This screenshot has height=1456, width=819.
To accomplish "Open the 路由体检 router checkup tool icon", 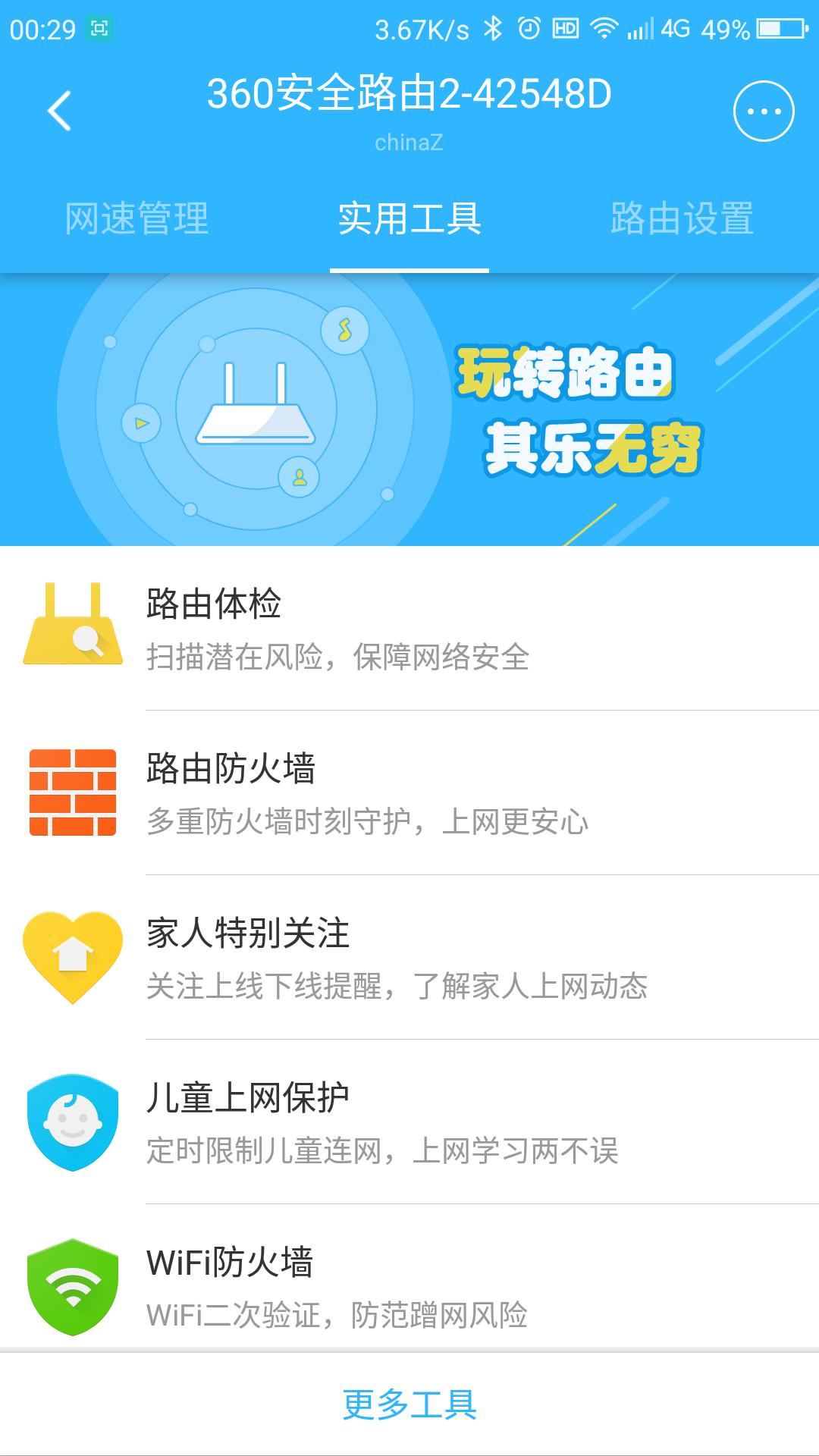I will 74,623.
